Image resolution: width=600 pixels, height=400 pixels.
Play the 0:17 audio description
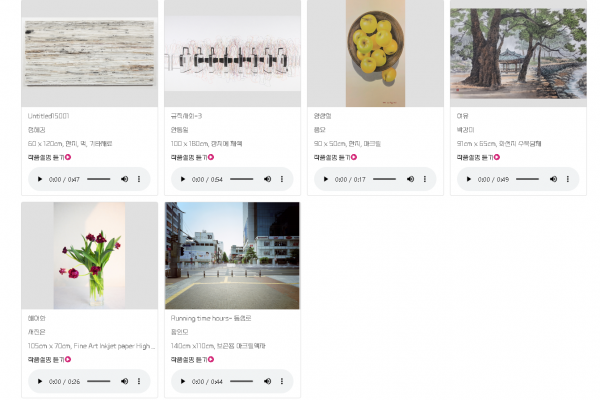click(325, 179)
